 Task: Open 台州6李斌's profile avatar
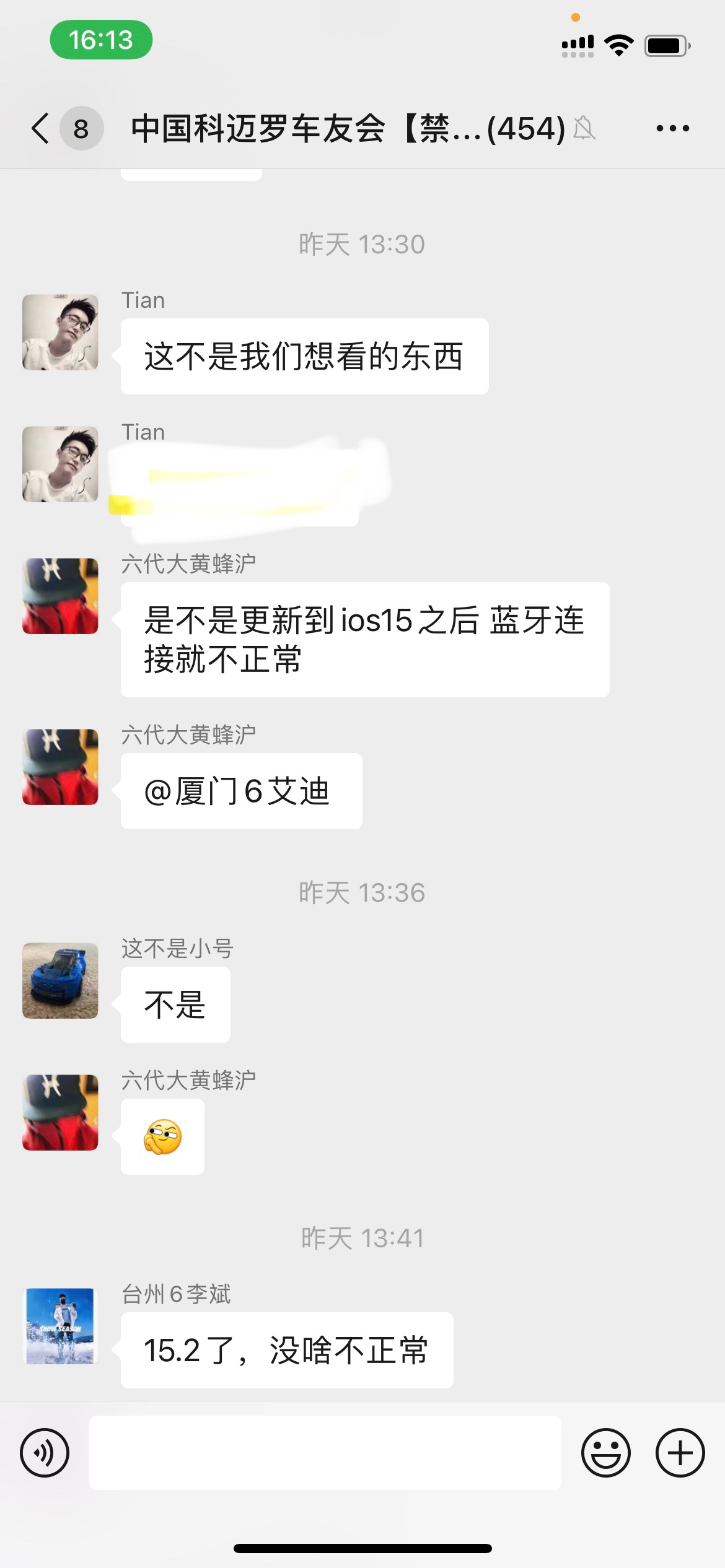coord(60,1326)
